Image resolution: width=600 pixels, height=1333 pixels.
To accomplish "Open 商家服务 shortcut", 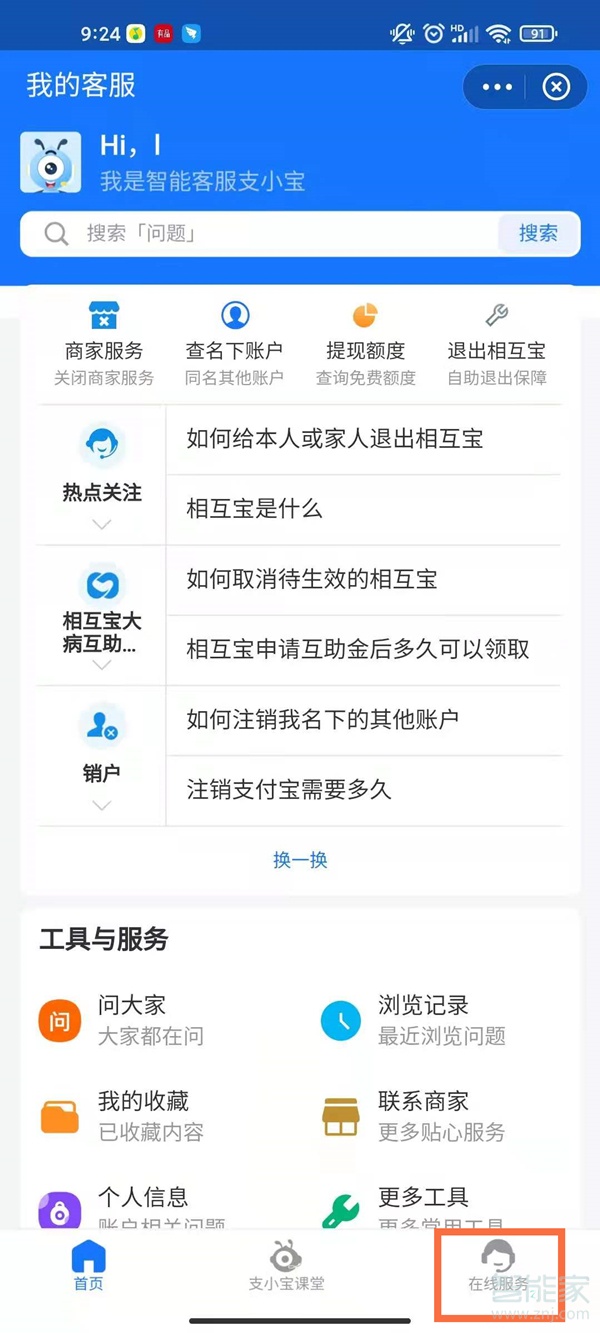I will (104, 344).
